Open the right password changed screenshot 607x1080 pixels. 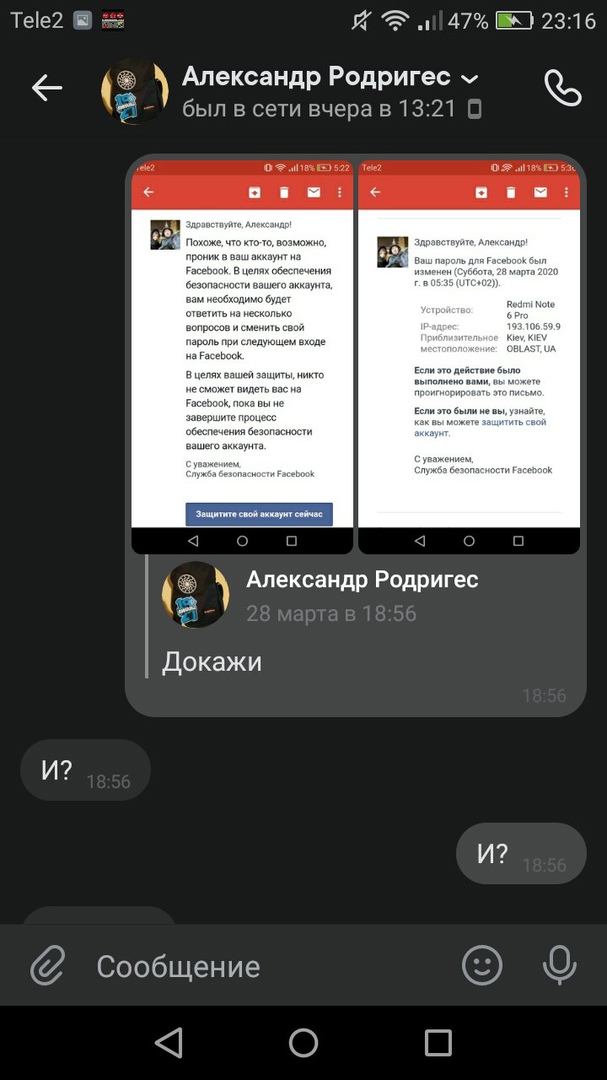tap(468, 355)
